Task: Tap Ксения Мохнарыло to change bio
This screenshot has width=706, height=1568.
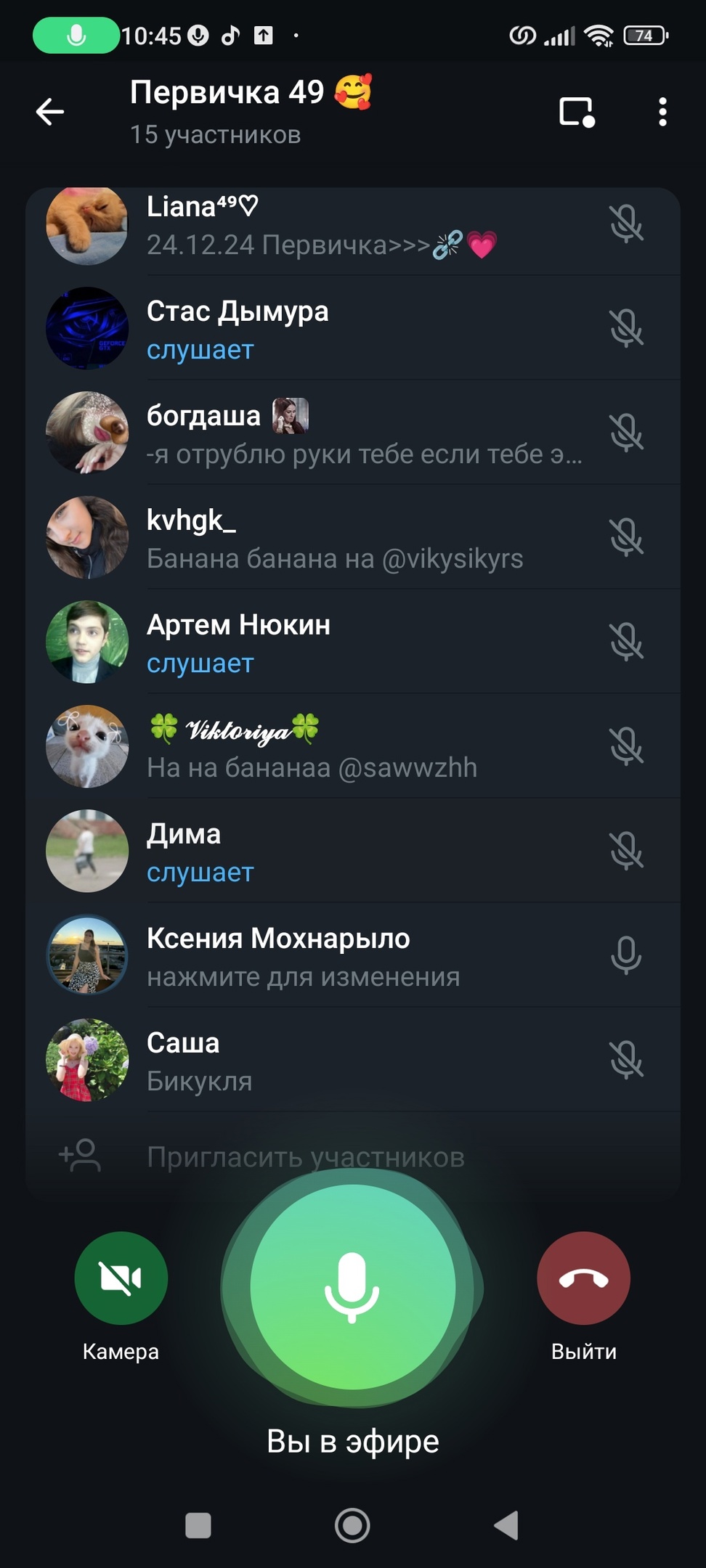Action: coord(353,955)
